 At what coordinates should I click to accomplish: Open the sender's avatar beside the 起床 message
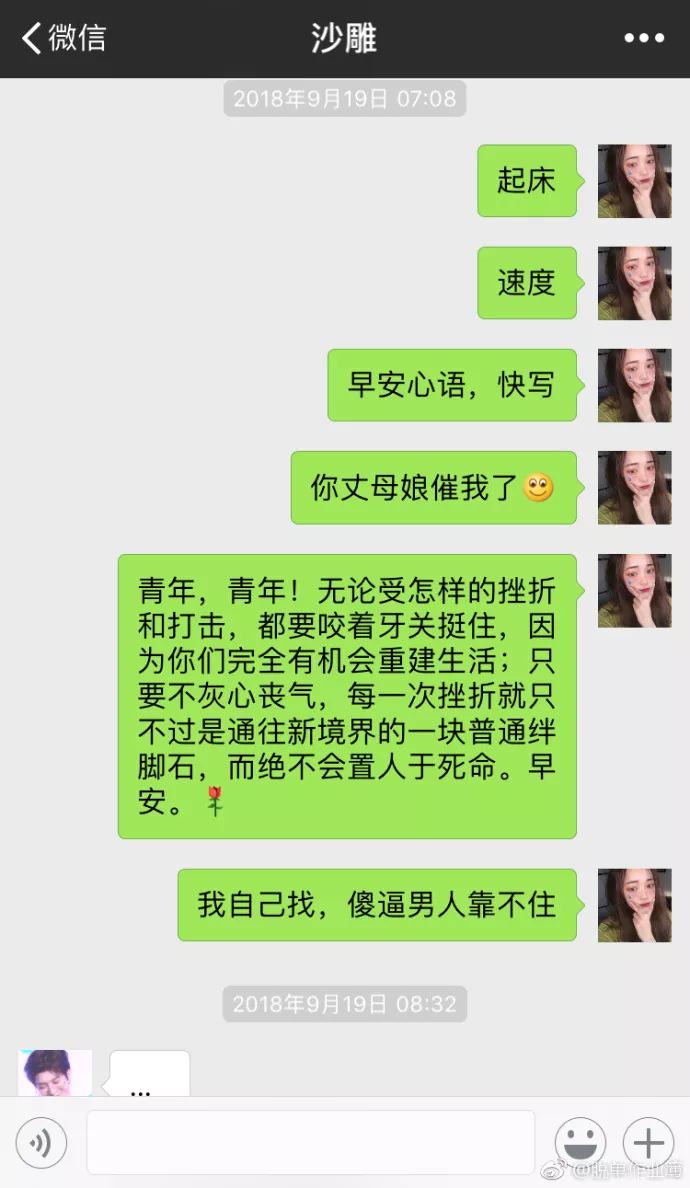click(x=634, y=181)
